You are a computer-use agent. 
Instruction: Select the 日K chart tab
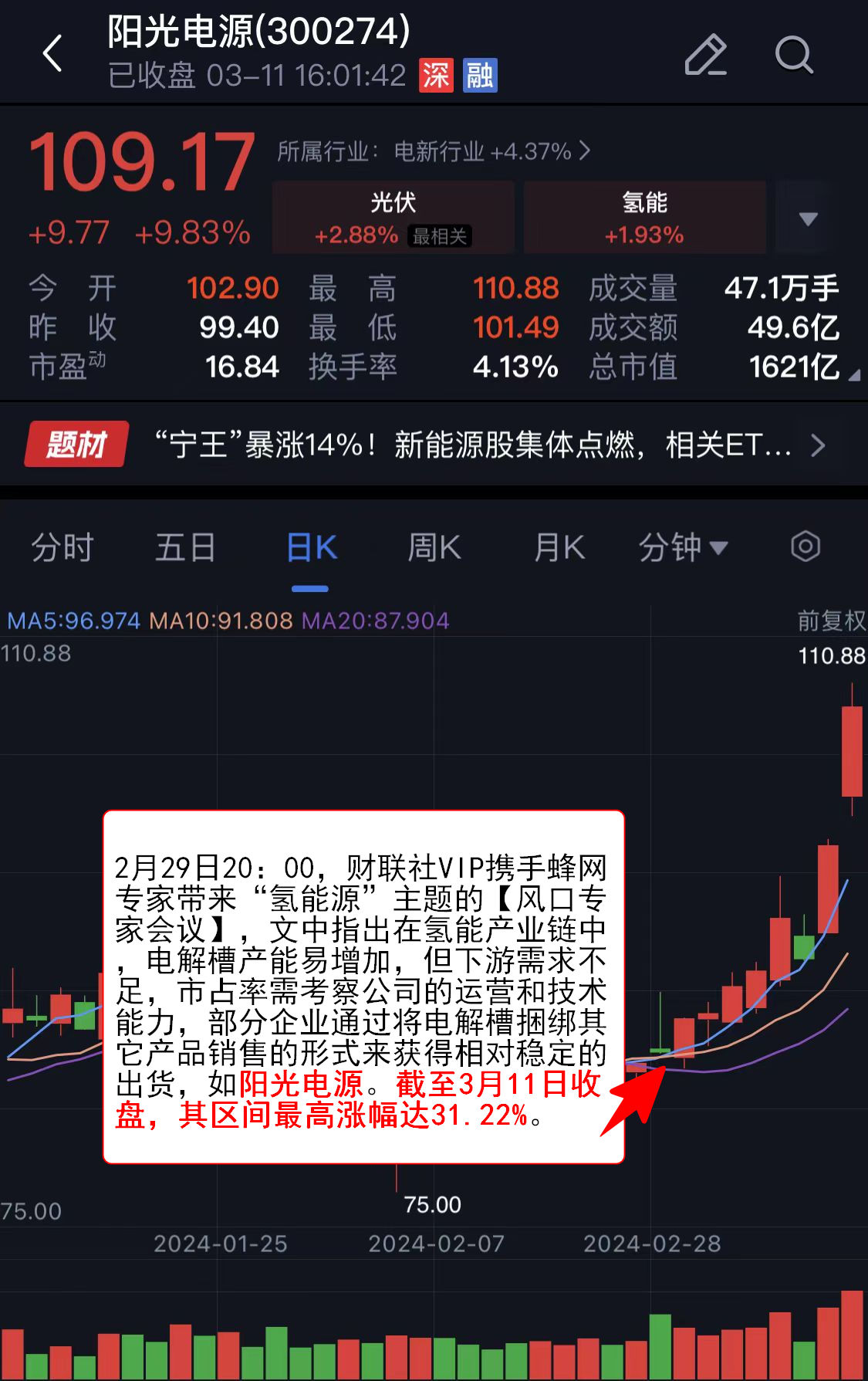tap(311, 548)
